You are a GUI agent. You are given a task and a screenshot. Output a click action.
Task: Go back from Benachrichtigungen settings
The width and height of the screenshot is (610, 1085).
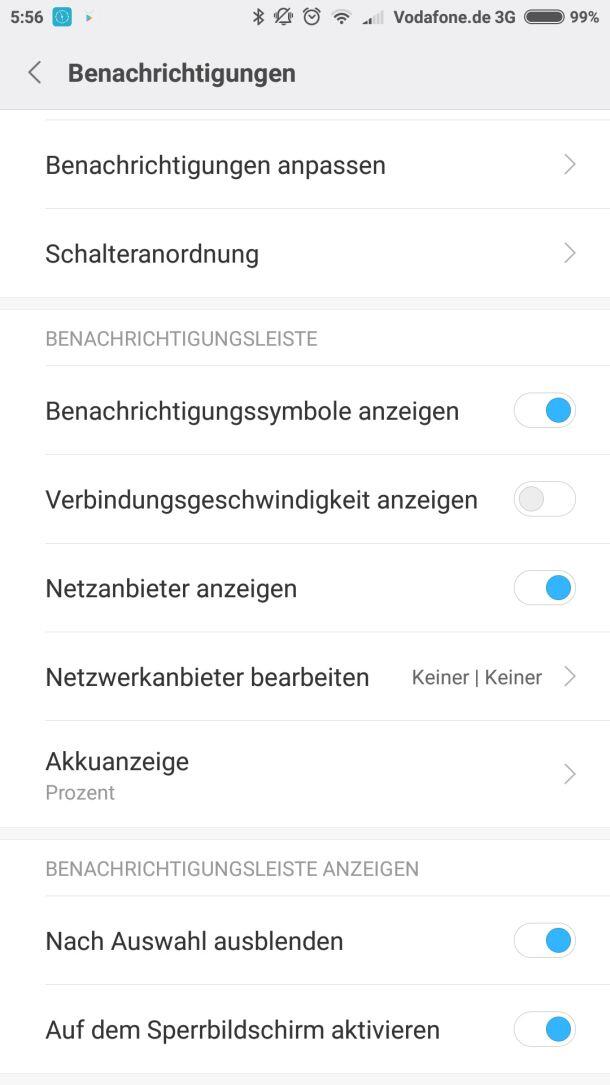[35, 73]
